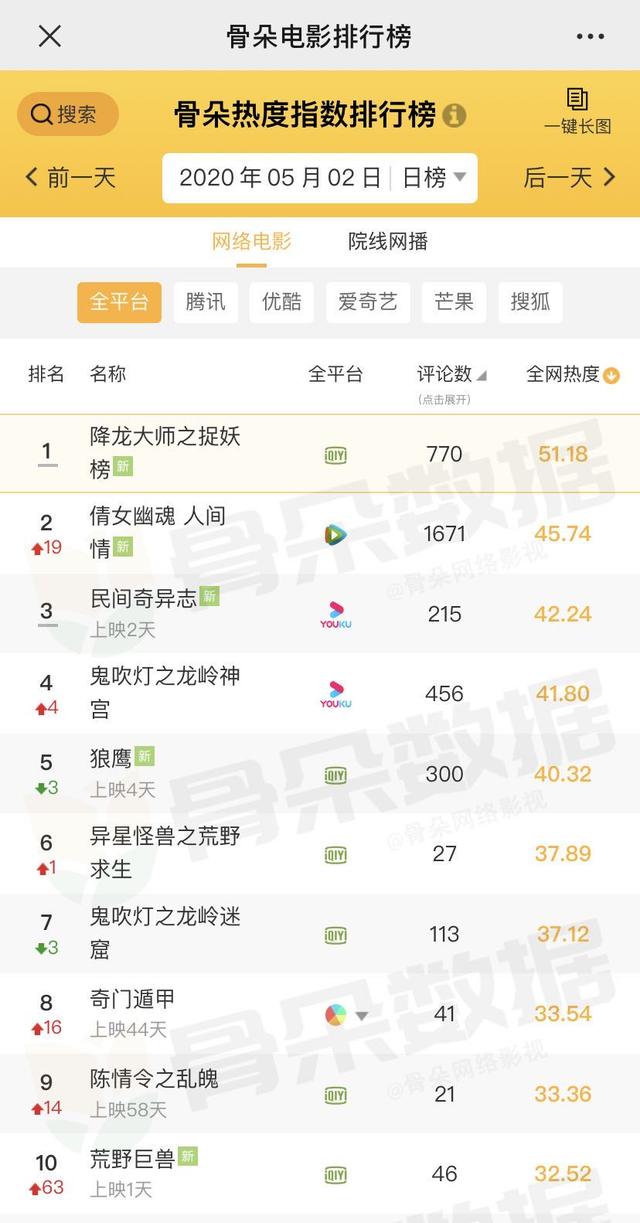The image size is (640, 1223).
Task: Sort by 全网热度 column
Action: click(573, 375)
